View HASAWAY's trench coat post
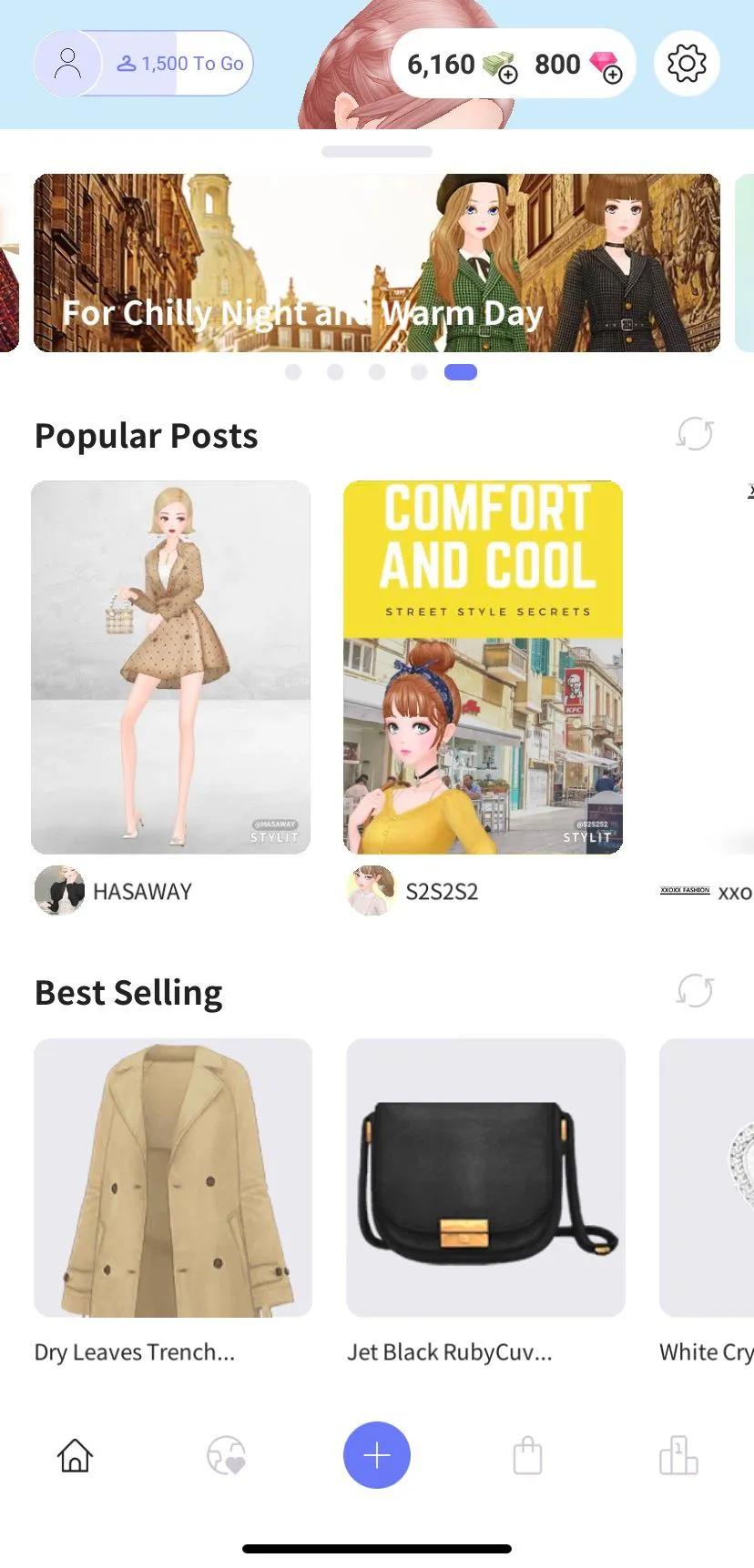 (171, 666)
